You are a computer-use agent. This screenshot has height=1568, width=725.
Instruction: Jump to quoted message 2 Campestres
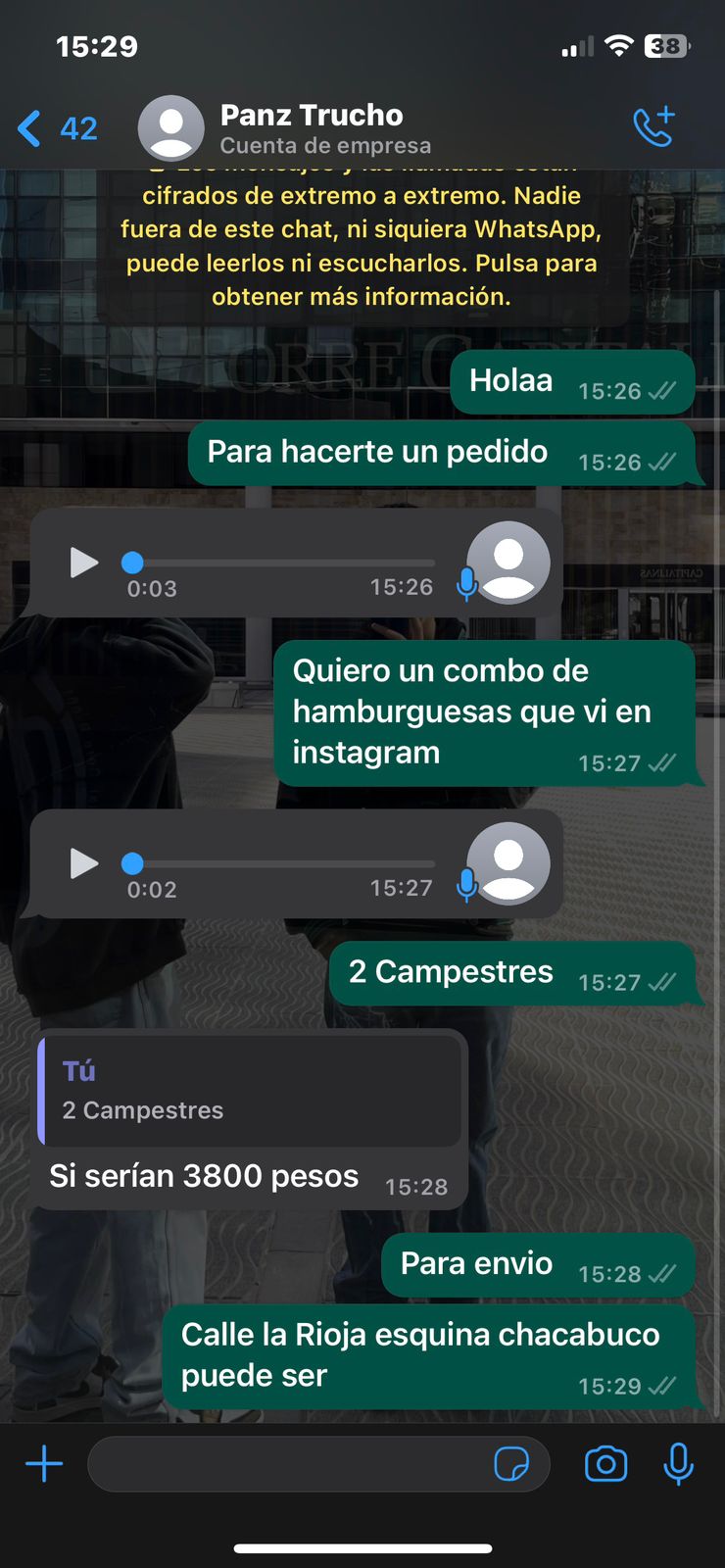click(x=251, y=1091)
